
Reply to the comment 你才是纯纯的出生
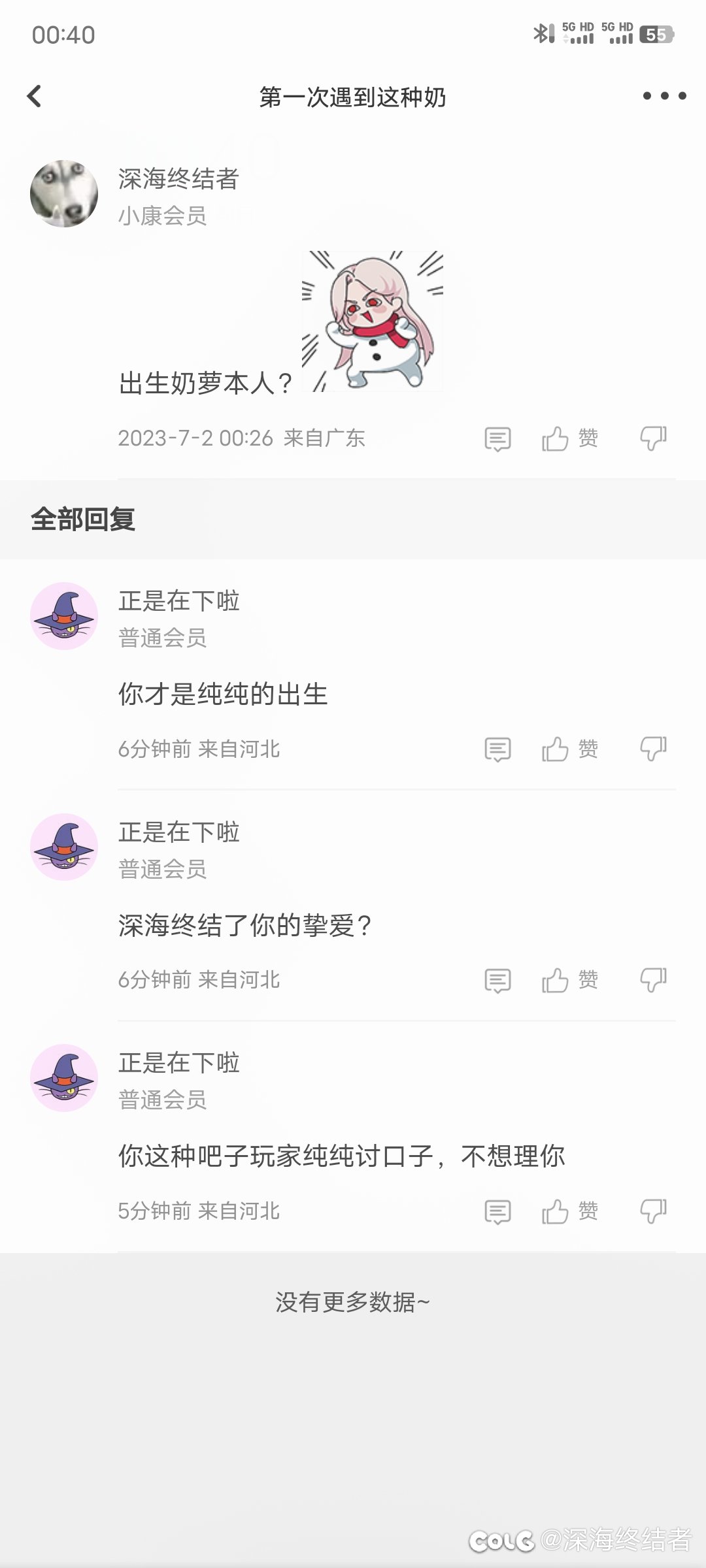497,749
